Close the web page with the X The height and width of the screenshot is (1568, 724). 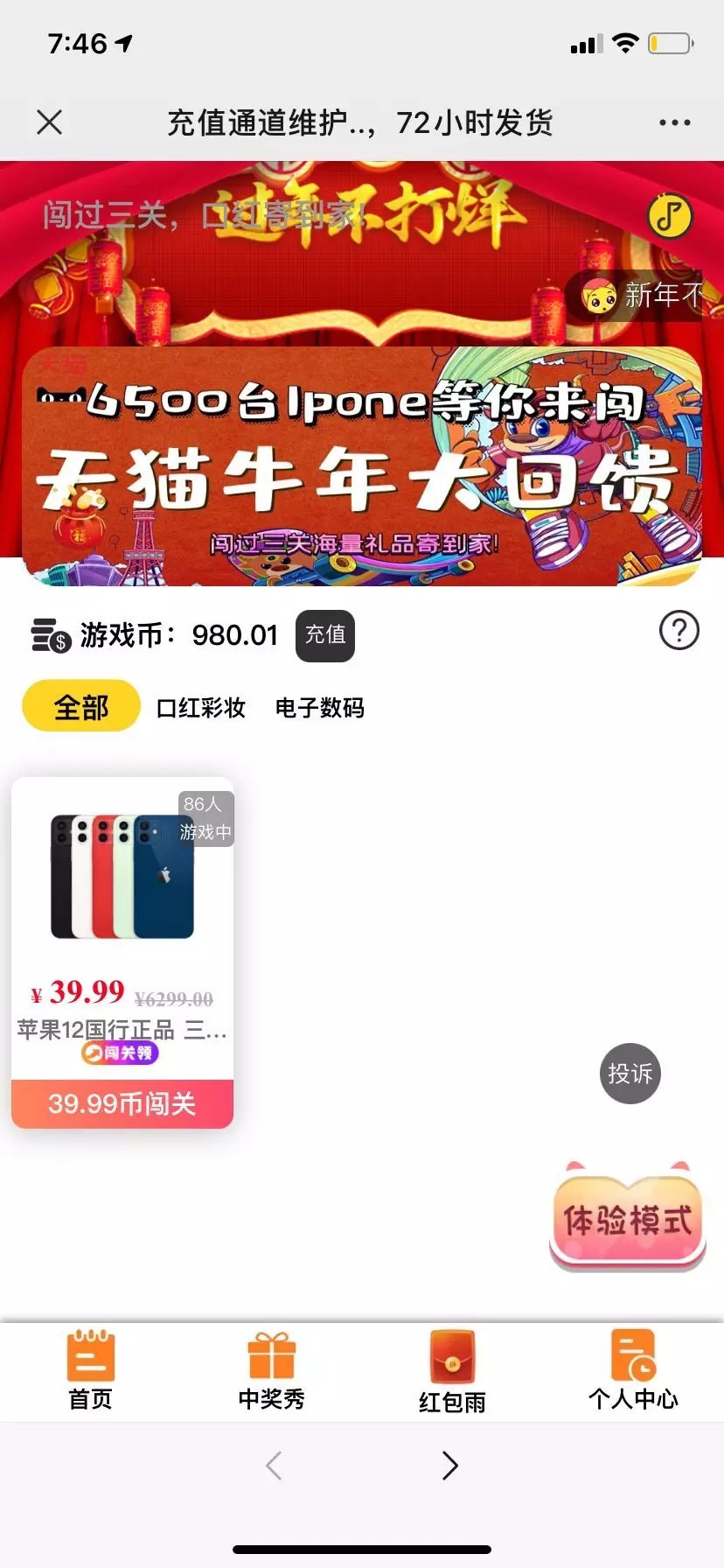tap(50, 122)
